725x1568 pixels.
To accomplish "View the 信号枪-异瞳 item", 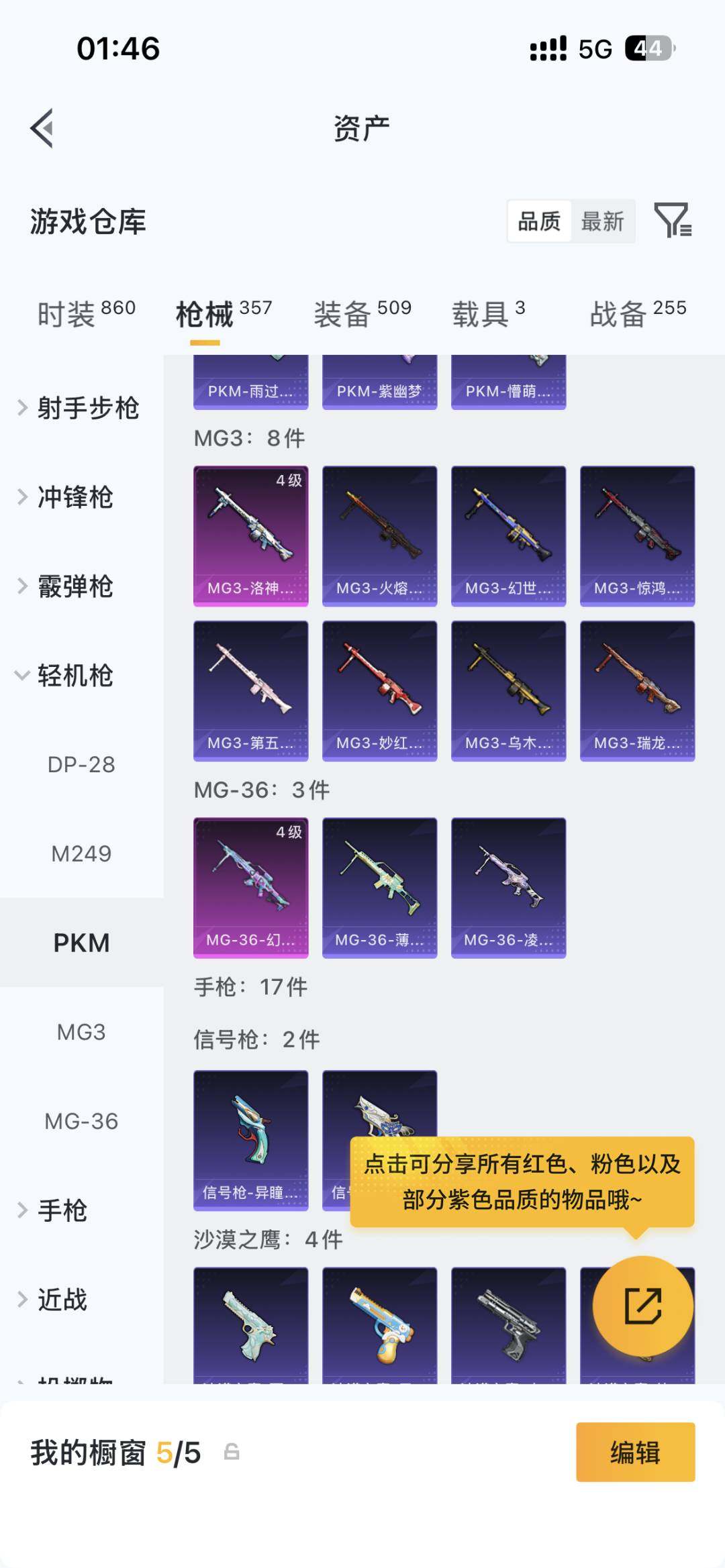I will [251, 1140].
